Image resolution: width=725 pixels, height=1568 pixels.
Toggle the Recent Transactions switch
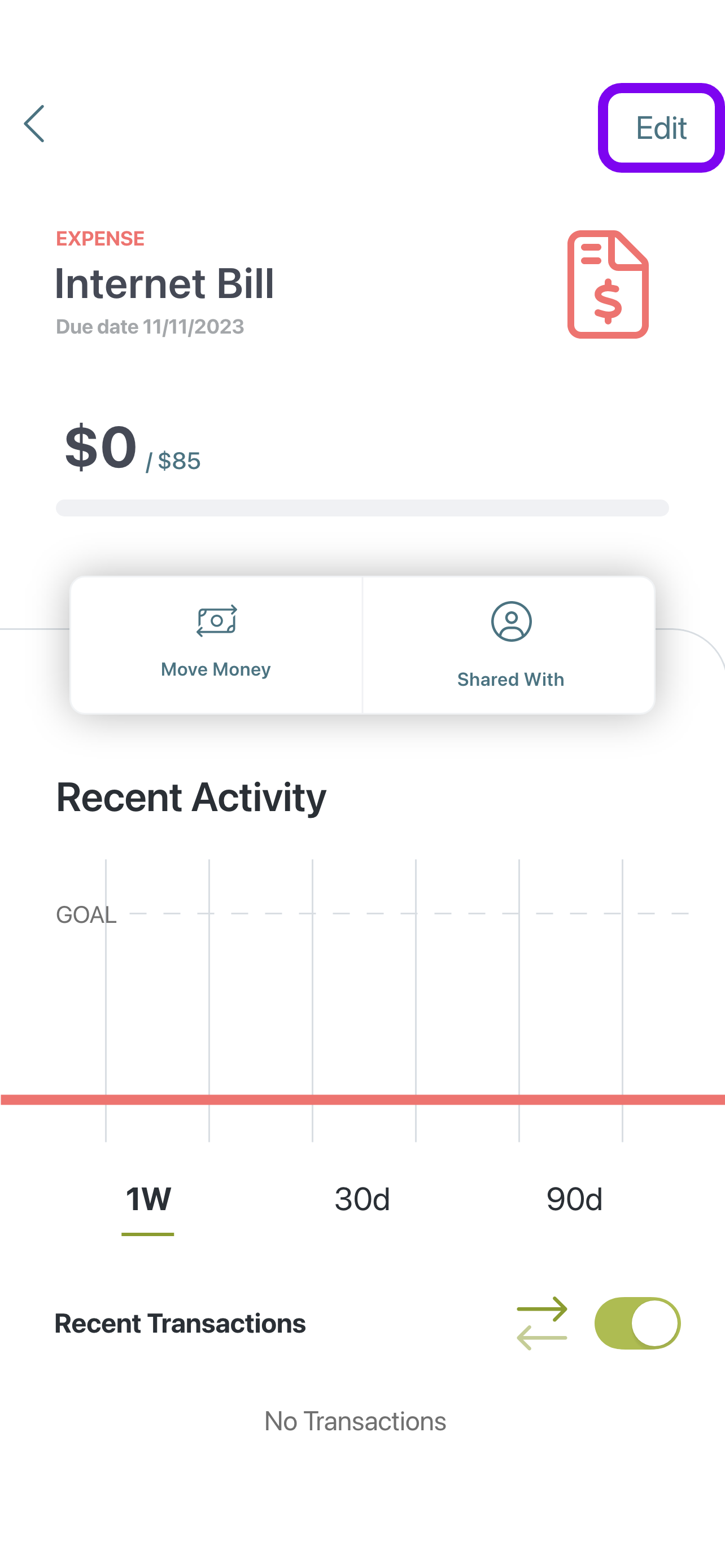(637, 1323)
